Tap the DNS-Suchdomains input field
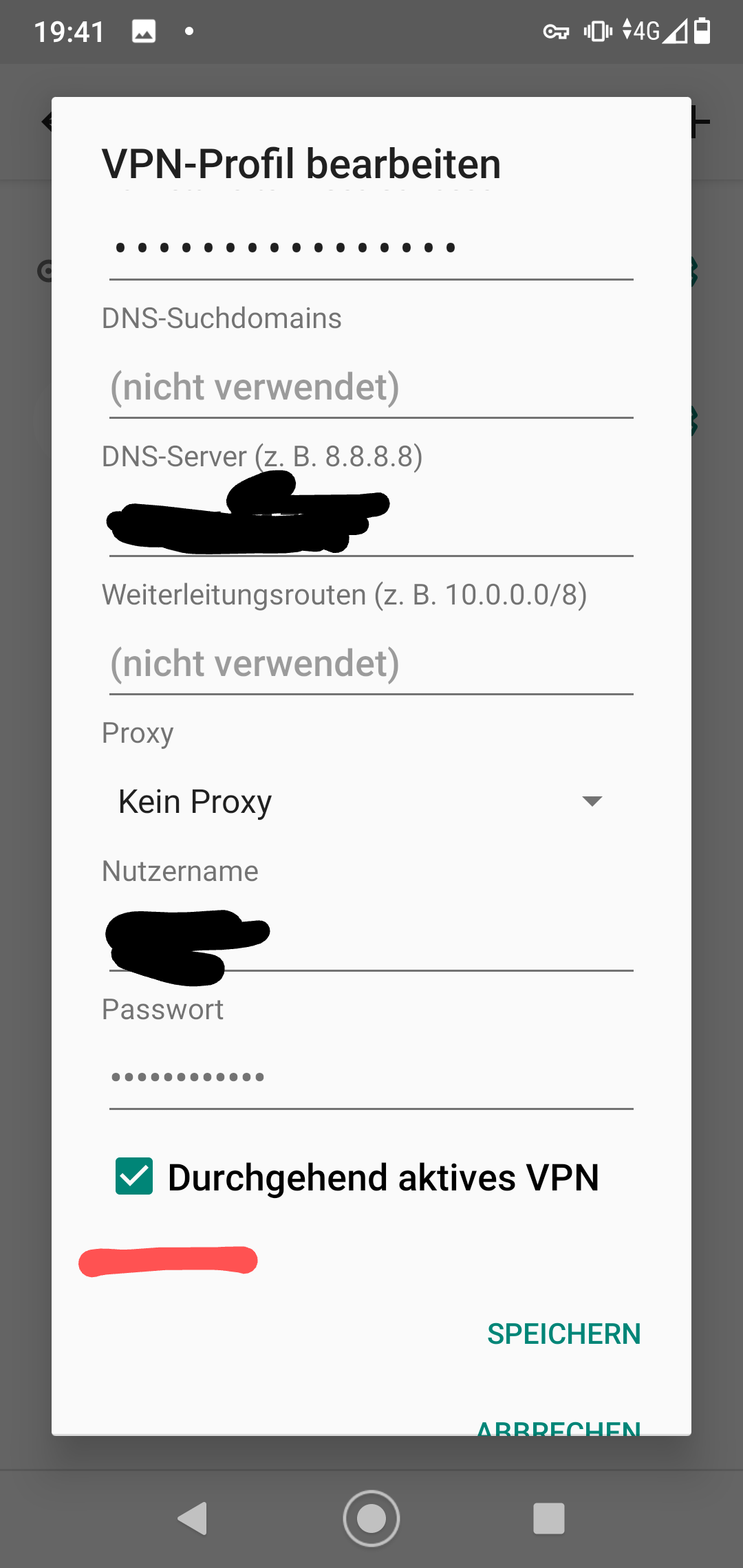 point(371,387)
